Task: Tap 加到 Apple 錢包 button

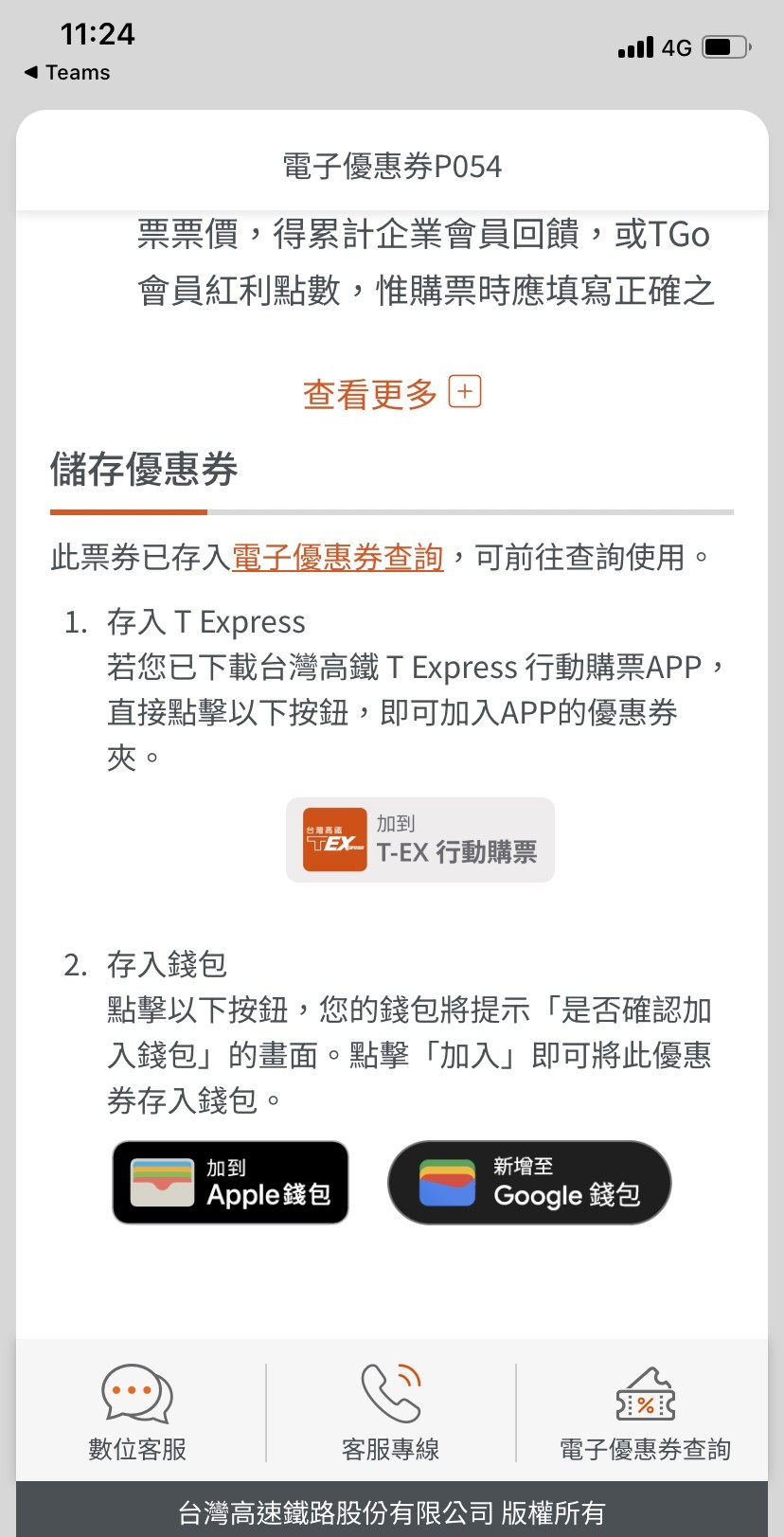Action: [x=230, y=1183]
